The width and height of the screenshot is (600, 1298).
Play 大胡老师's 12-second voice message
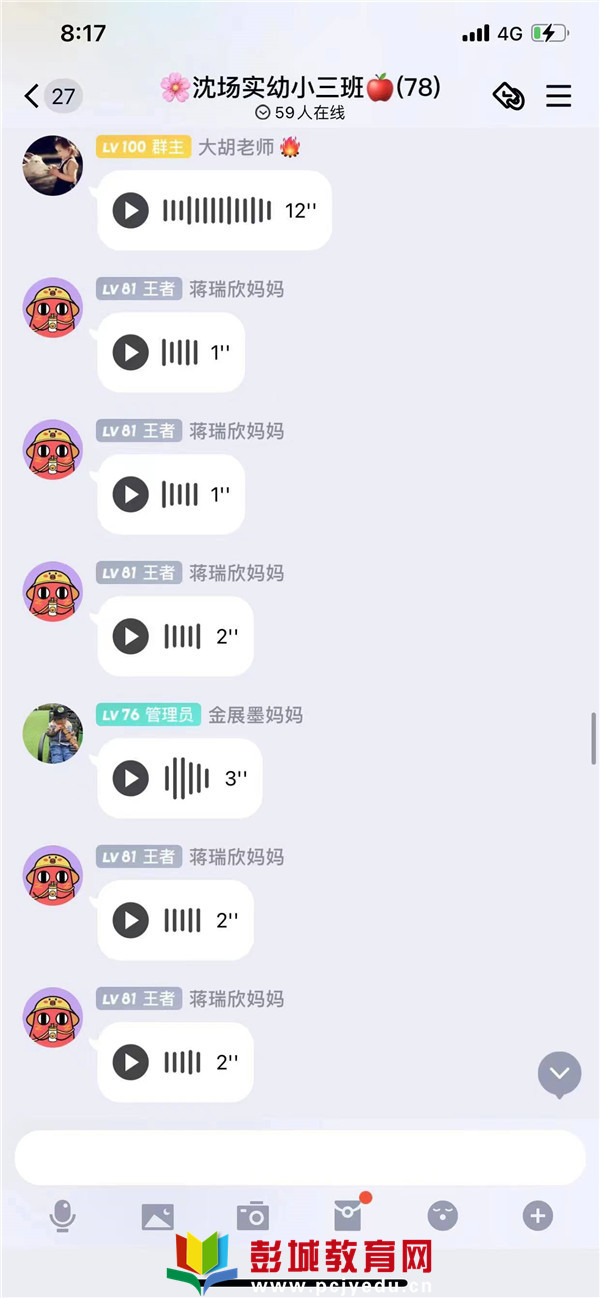tap(131, 210)
